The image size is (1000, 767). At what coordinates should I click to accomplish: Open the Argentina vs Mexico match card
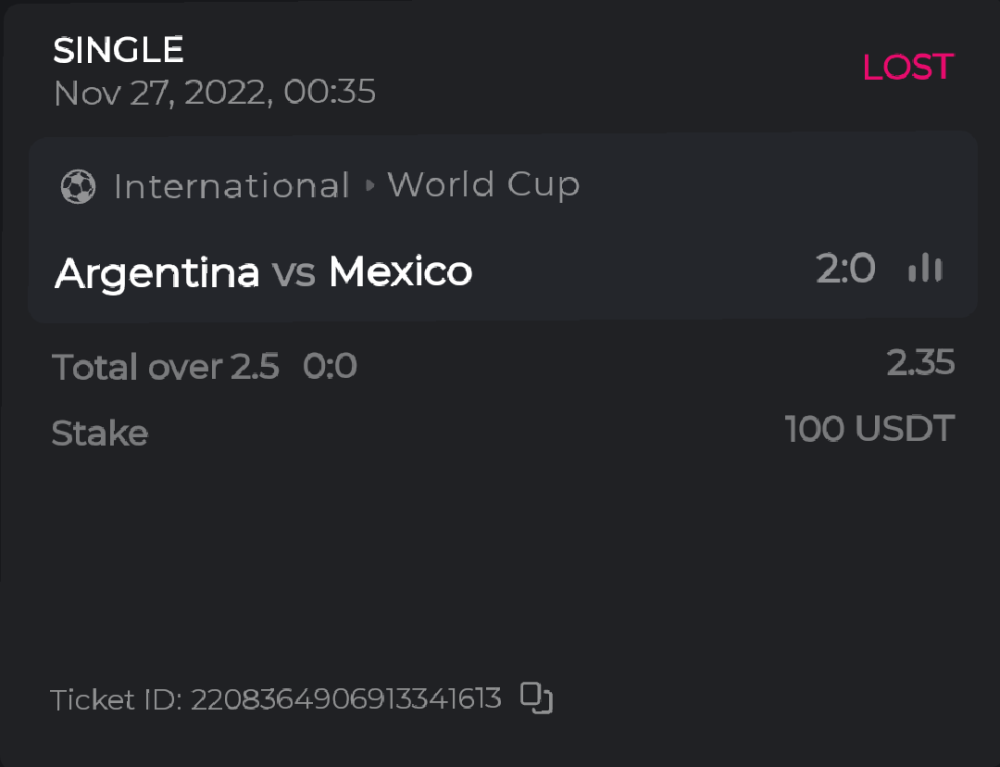[x=400, y=230]
